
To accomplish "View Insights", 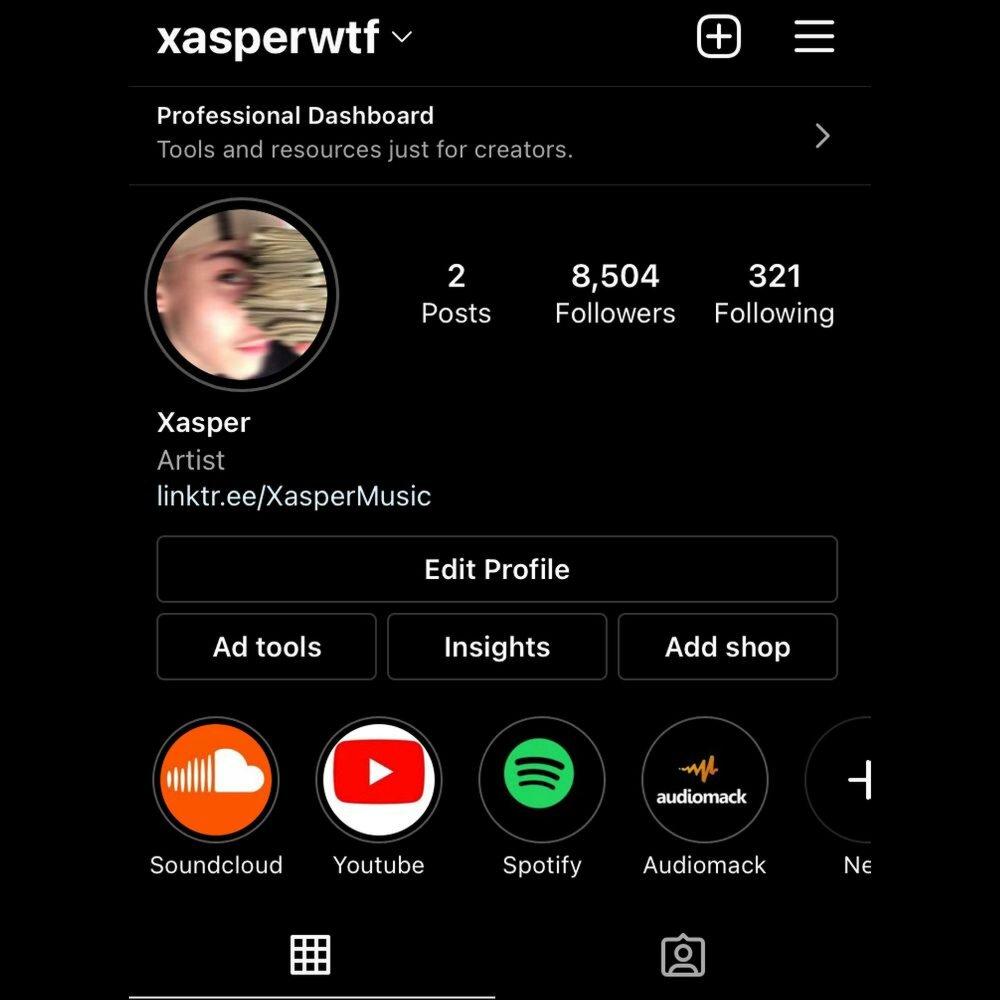I will [x=497, y=647].
